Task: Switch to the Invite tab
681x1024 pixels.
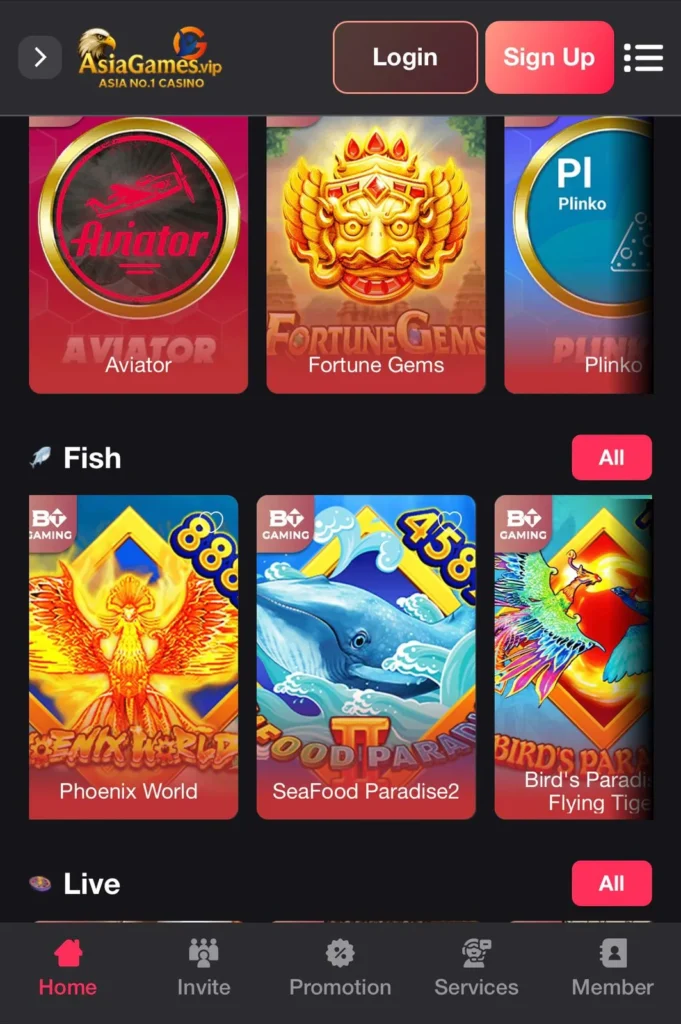Action: [204, 969]
